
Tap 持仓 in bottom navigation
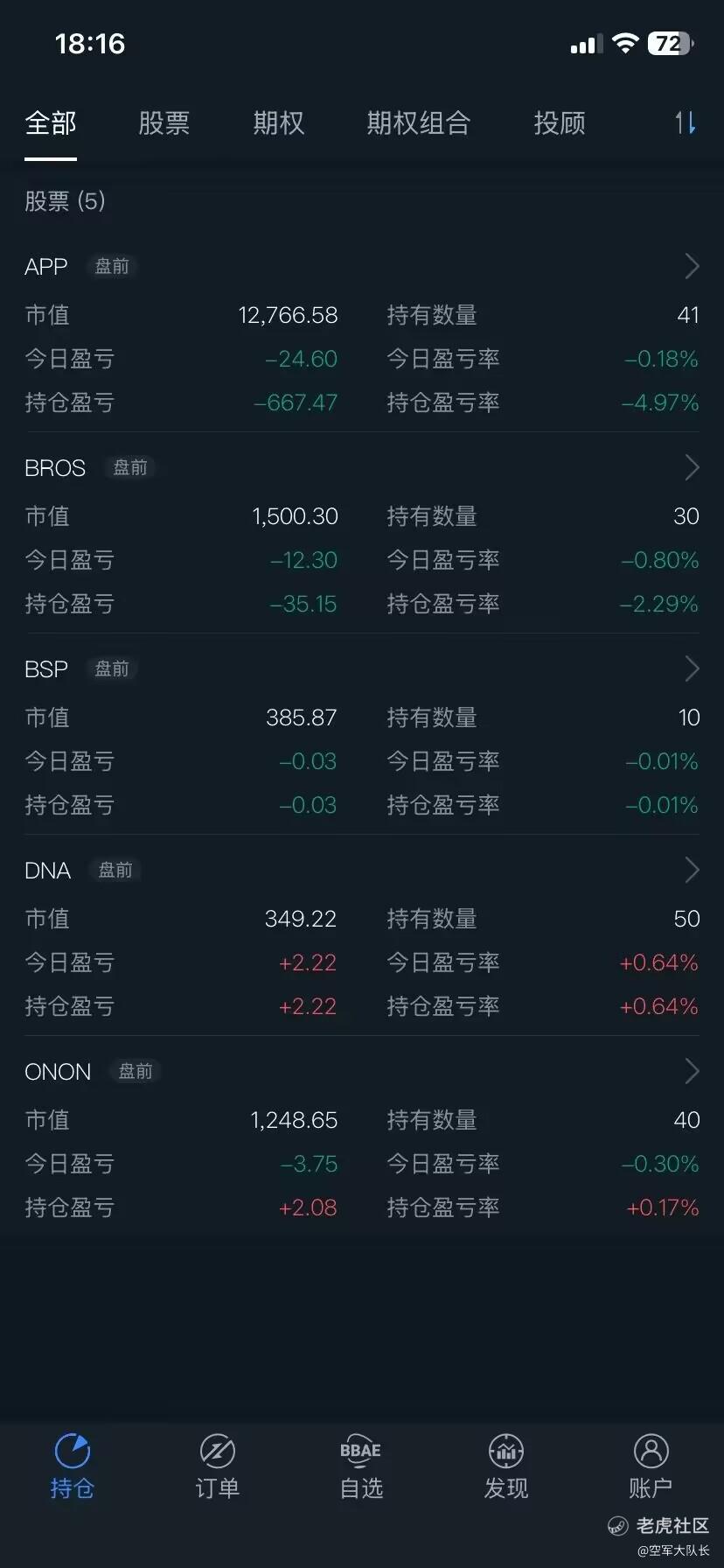point(72,1467)
